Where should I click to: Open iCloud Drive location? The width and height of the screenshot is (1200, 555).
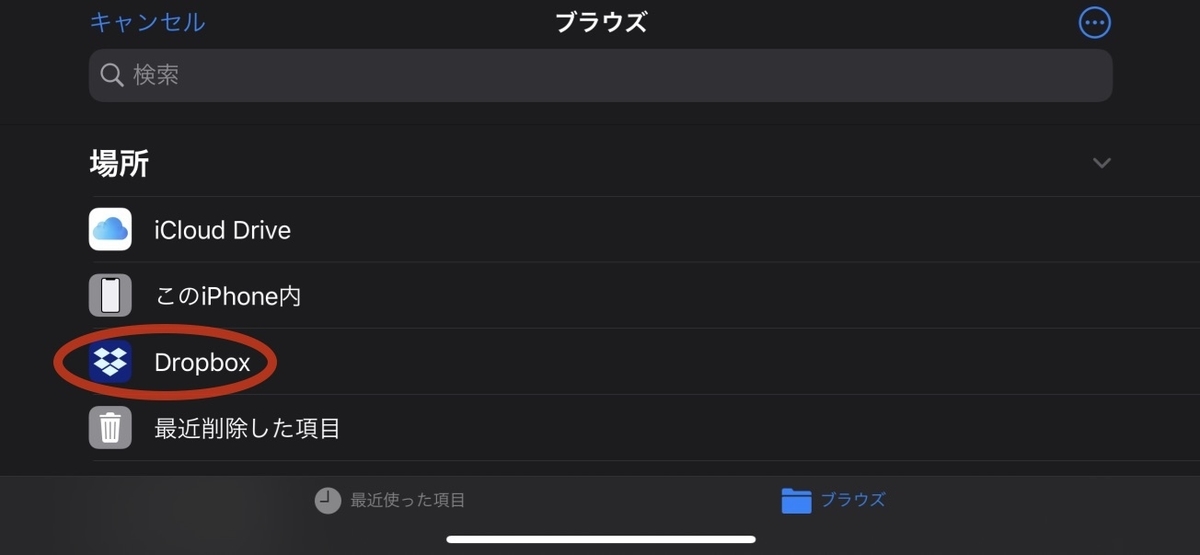(222, 230)
